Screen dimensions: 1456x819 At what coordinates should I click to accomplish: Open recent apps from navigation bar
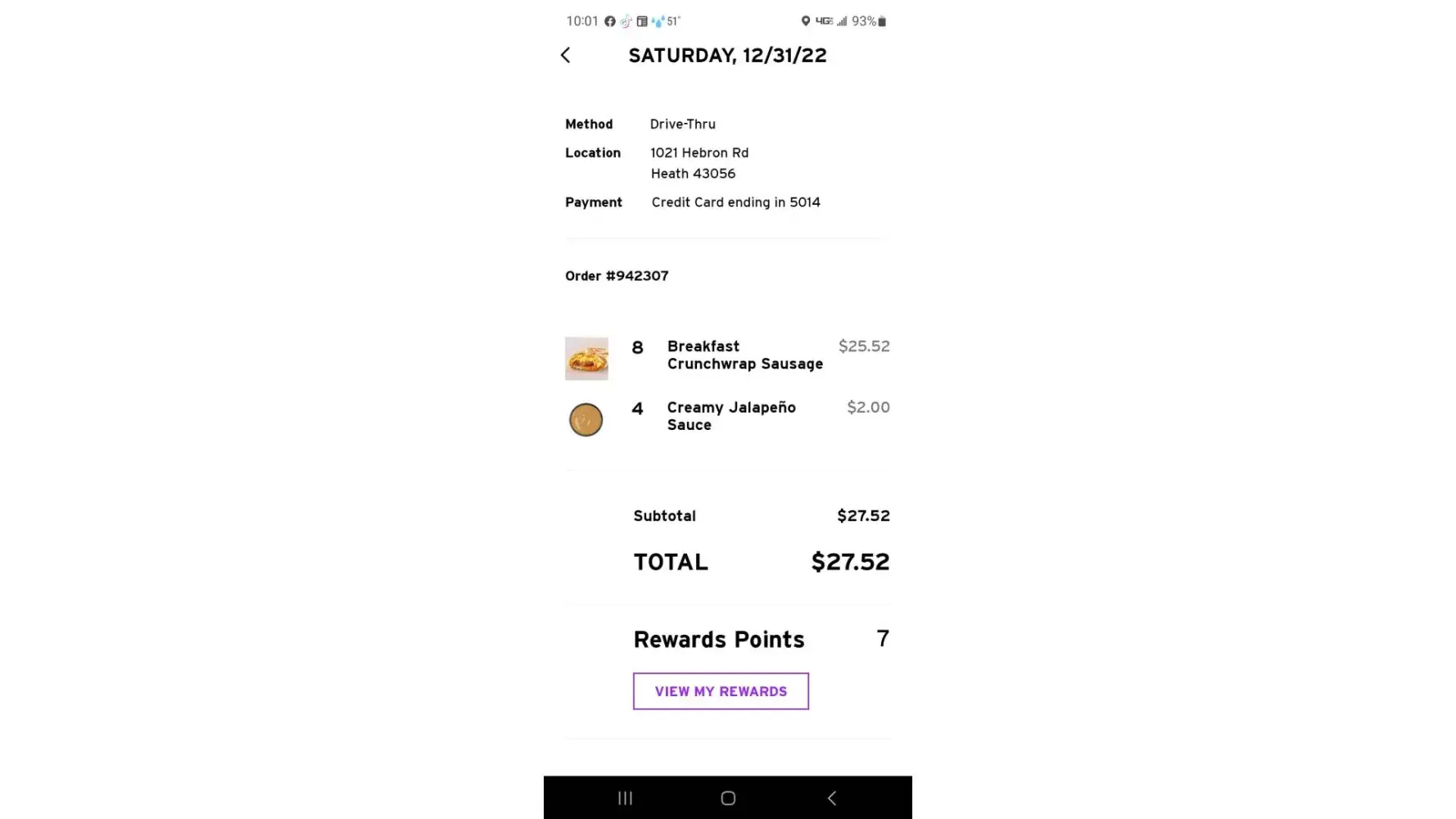(x=625, y=798)
